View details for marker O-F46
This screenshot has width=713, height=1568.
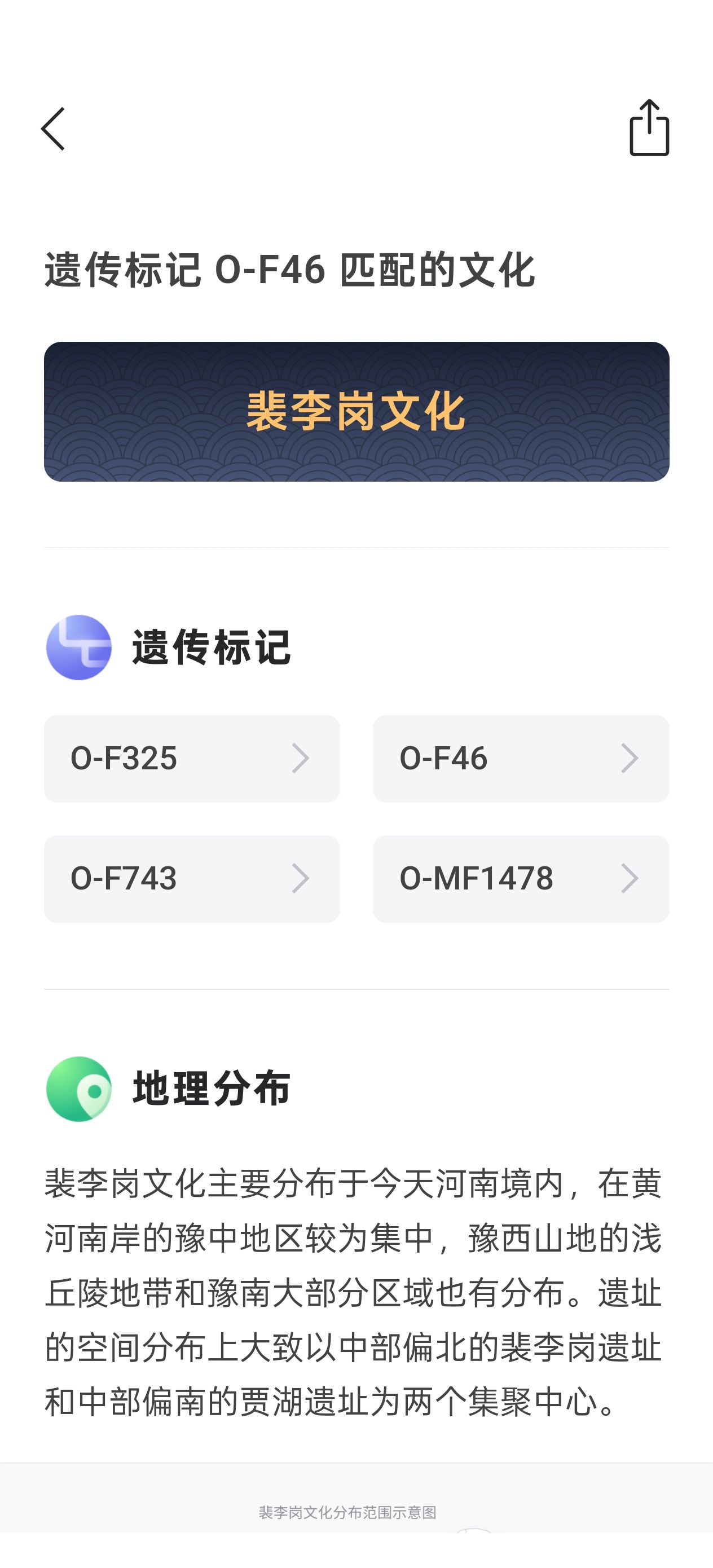coord(521,759)
